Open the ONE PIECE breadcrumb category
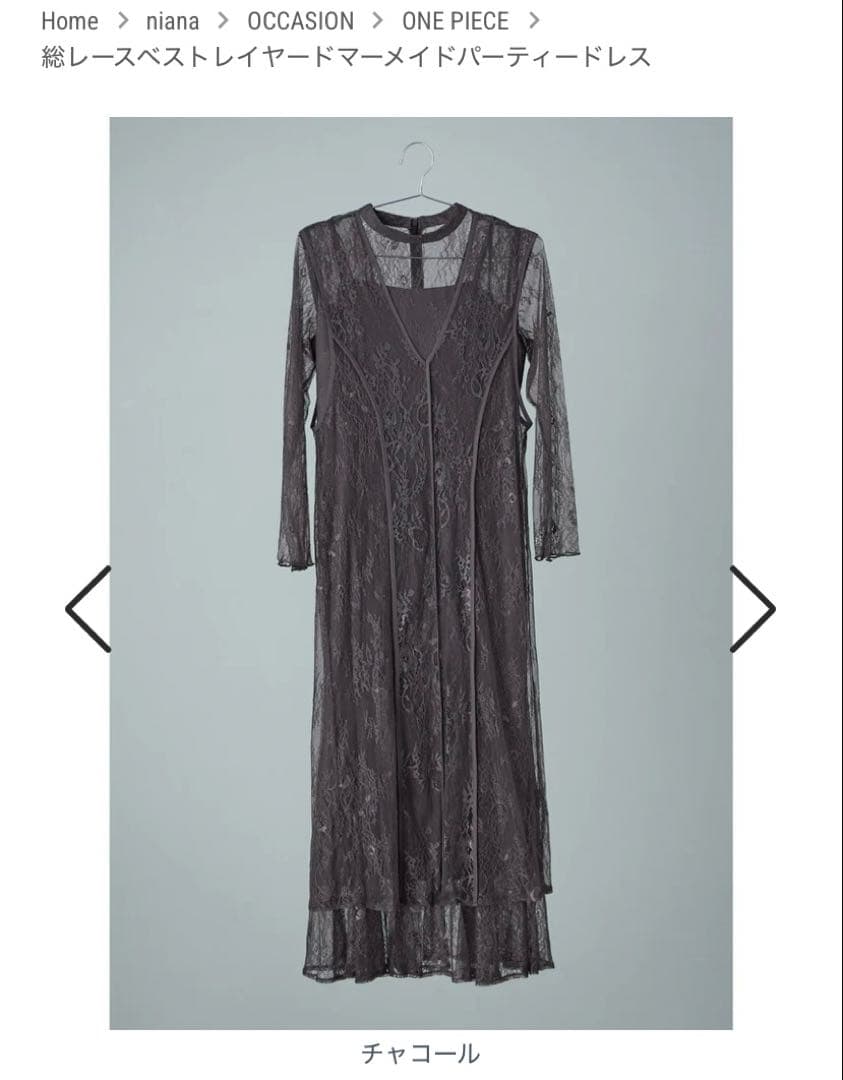Screen dimensions: 843x1080 pyautogui.click(x=455, y=21)
